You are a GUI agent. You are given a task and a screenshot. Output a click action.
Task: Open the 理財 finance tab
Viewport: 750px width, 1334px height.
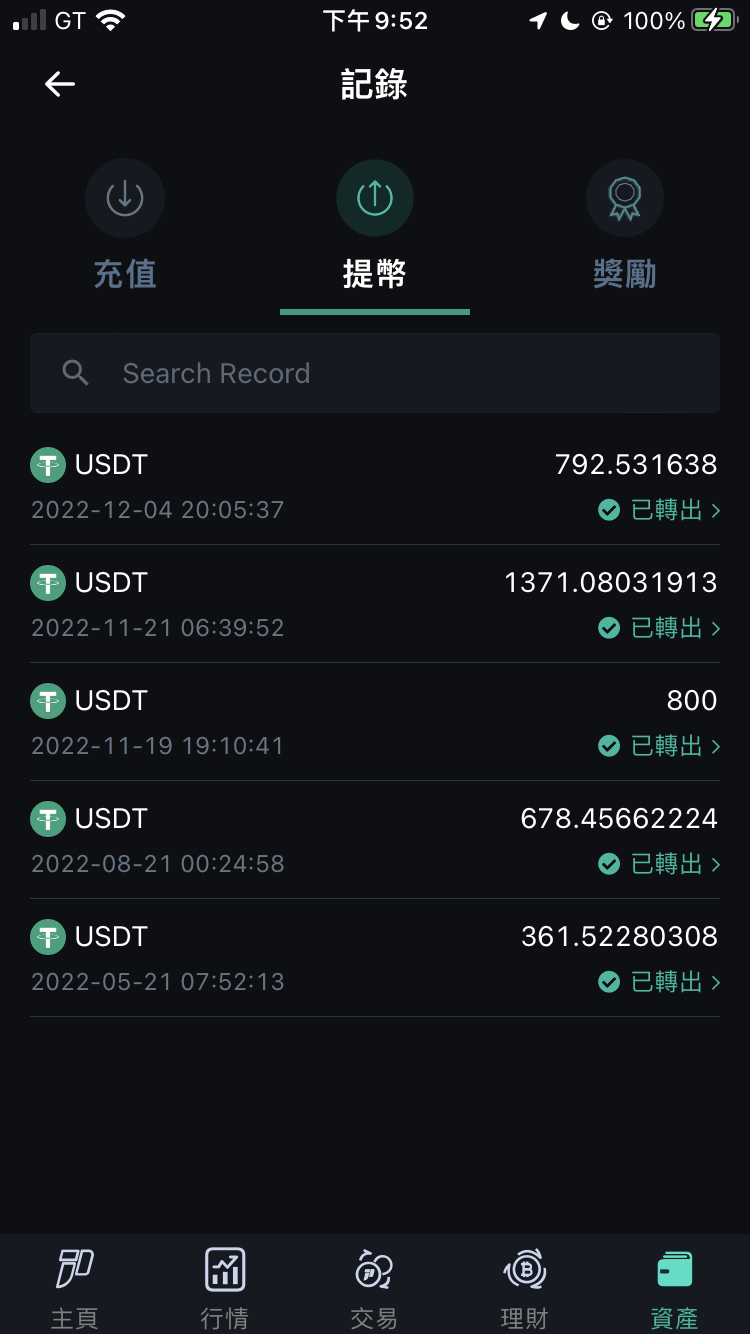click(x=525, y=1287)
